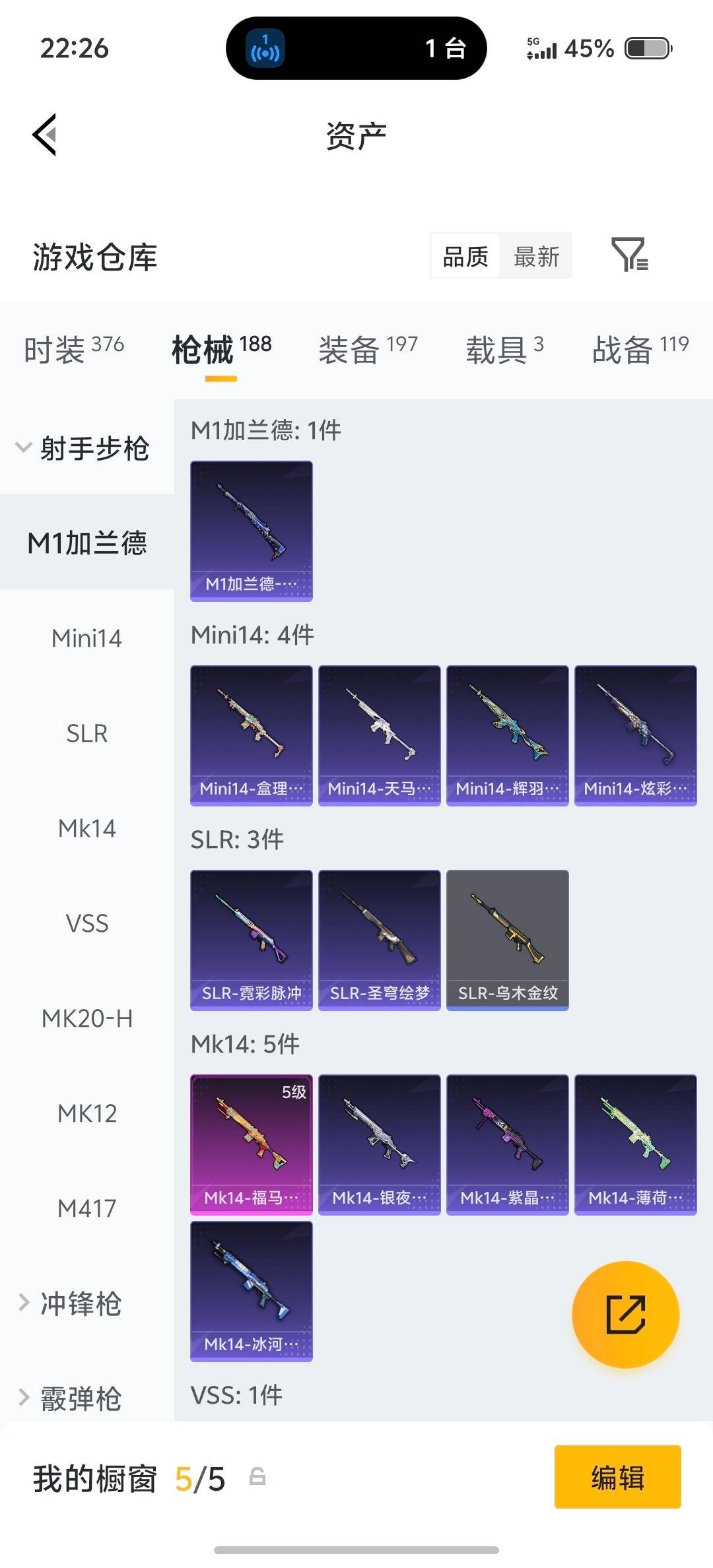Viewport: 713px width, 1568px height.
Task: Collapse the 射手步枪 category
Action: [86, 447]
